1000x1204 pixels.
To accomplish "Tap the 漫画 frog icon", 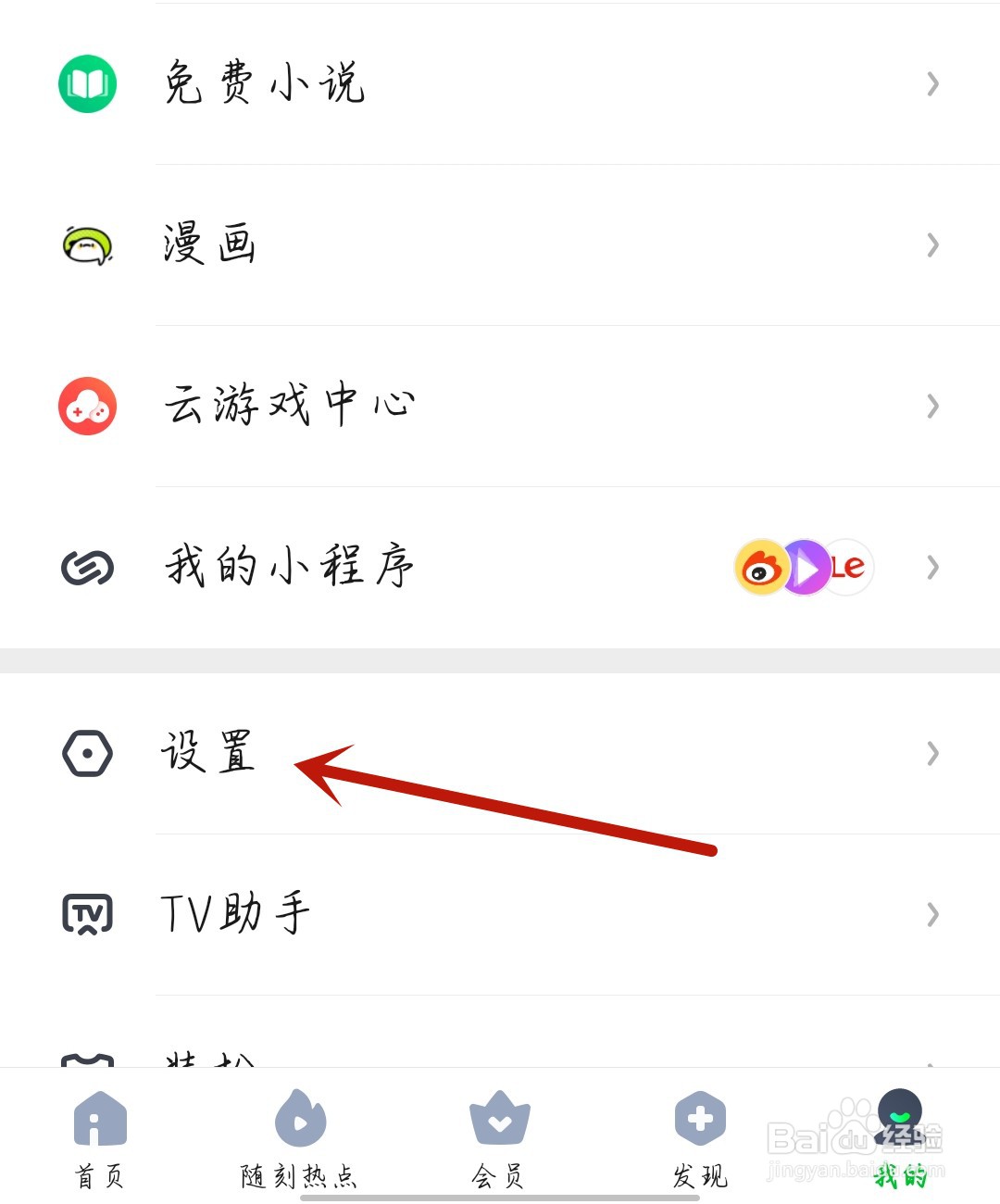I will coord(88,245).
